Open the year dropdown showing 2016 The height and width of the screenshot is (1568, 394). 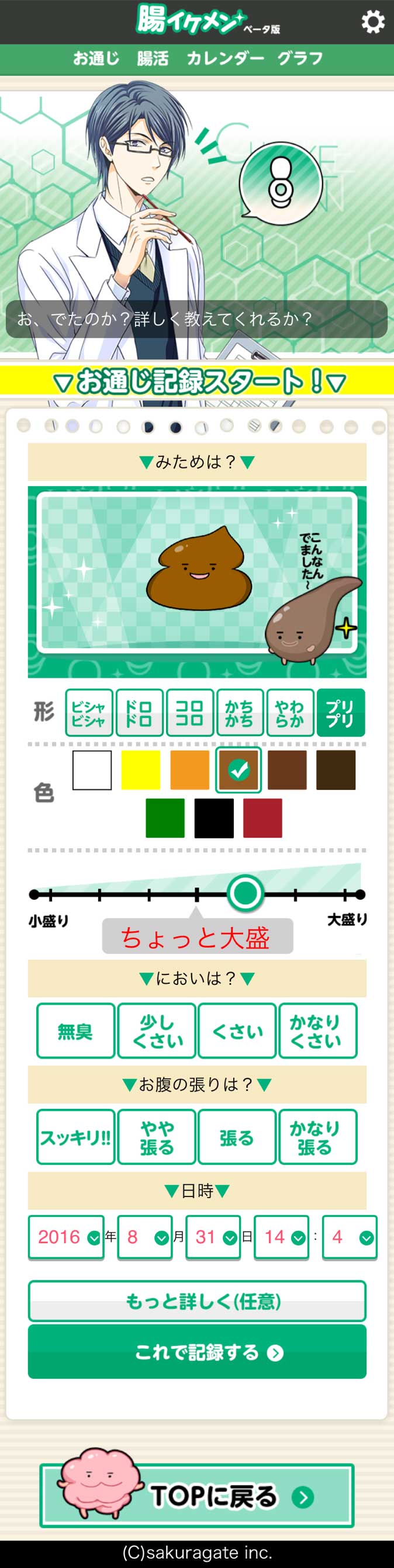tap(66, 1237)
